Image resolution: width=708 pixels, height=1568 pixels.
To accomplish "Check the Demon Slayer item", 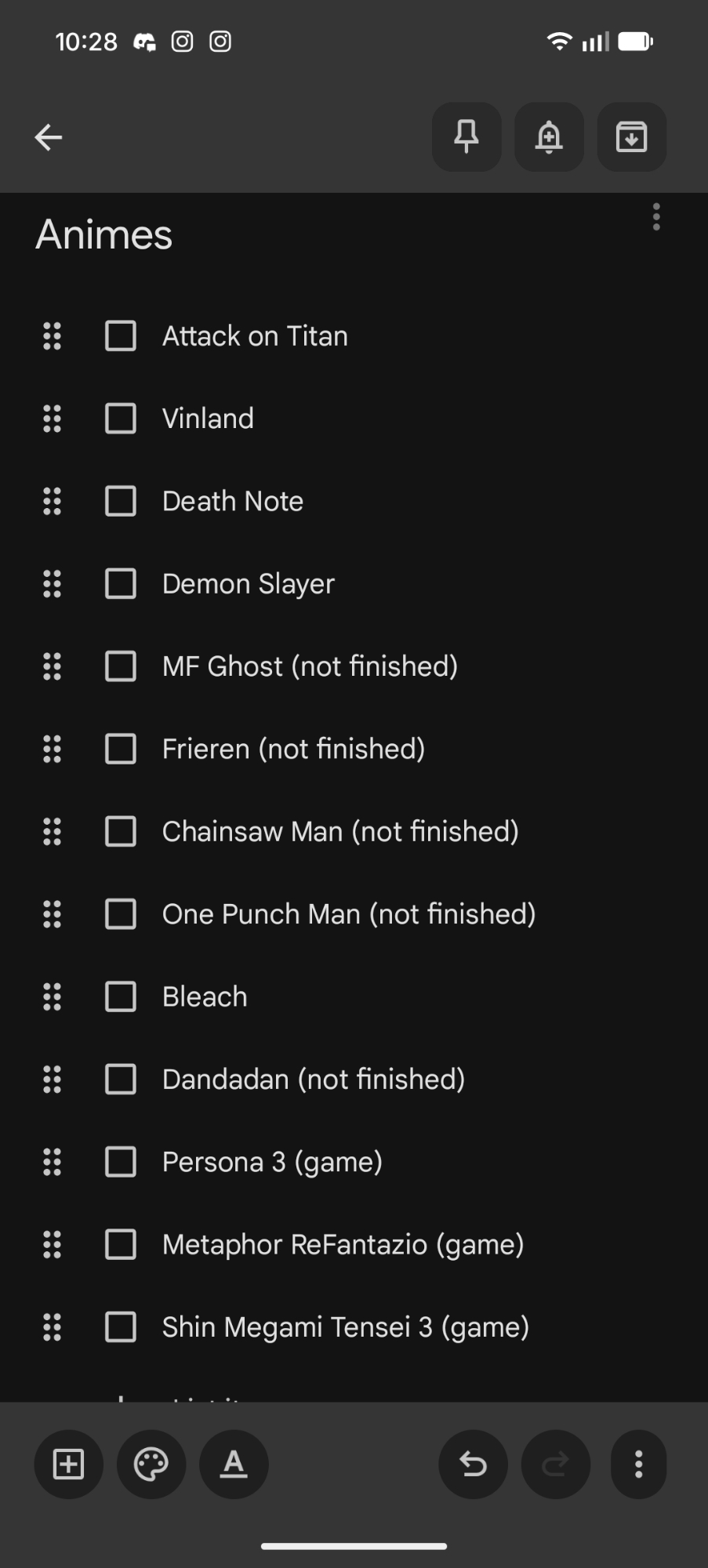I will [121, 584].
